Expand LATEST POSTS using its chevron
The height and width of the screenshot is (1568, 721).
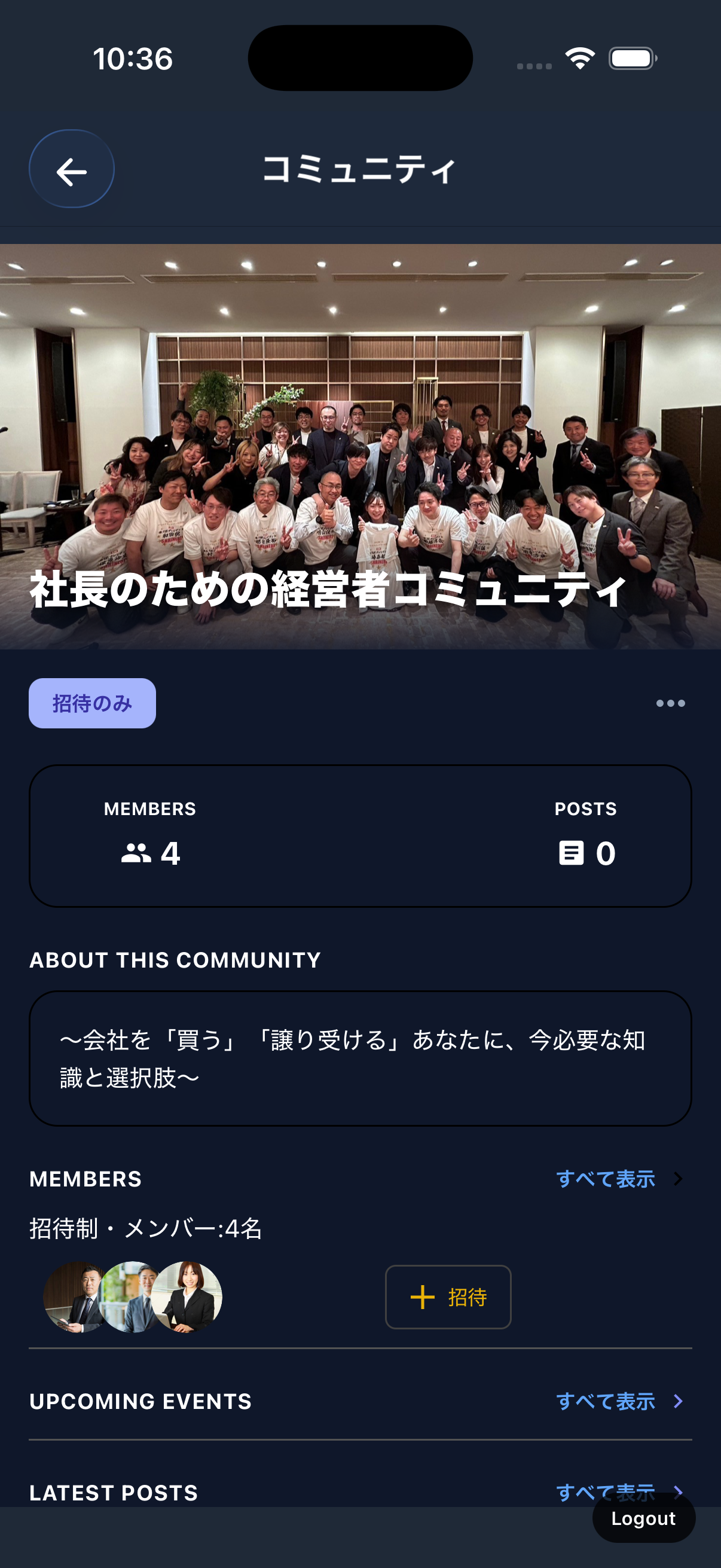click(x=677, y=1493)
